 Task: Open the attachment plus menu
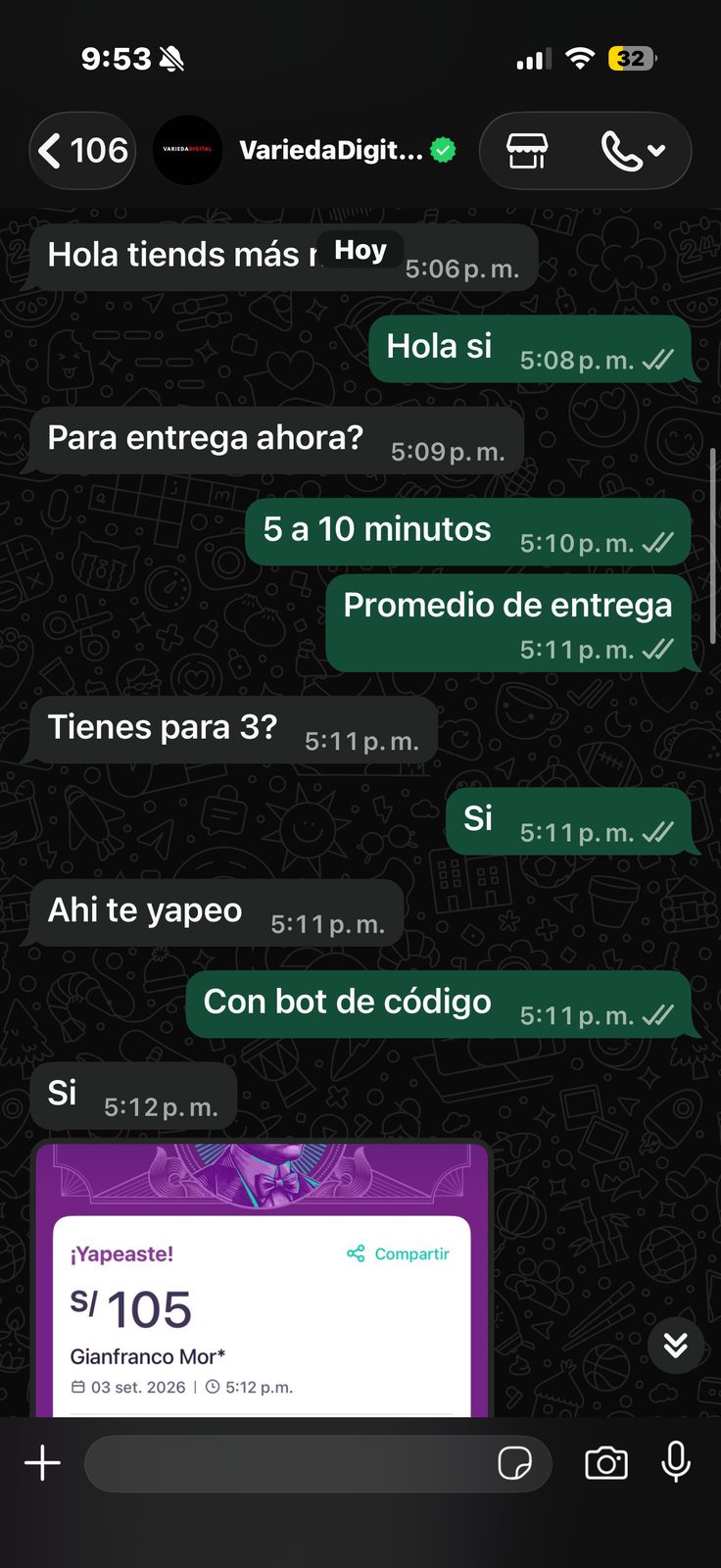coord(42,1463)
